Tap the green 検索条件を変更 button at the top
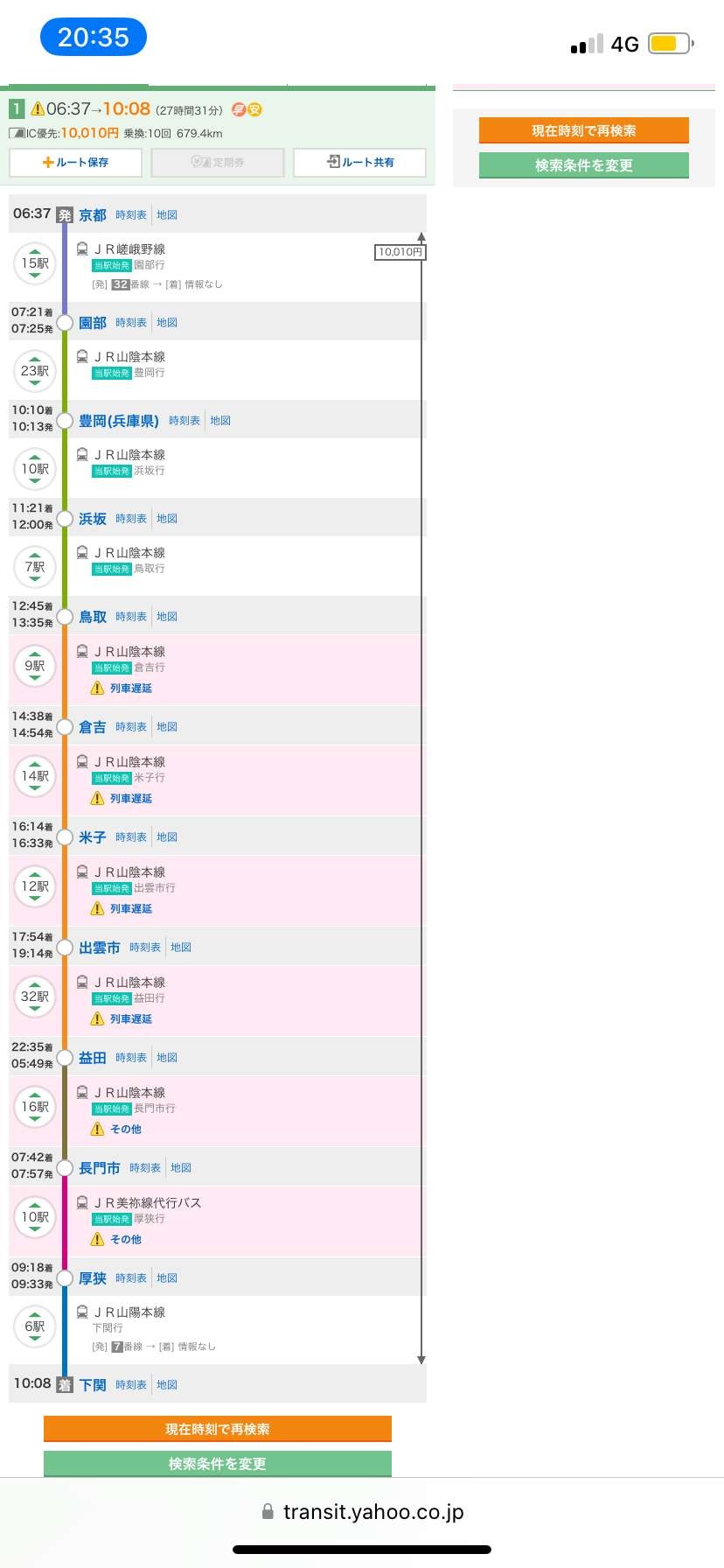Viewport: 724px width, 1568px height. 583,165
